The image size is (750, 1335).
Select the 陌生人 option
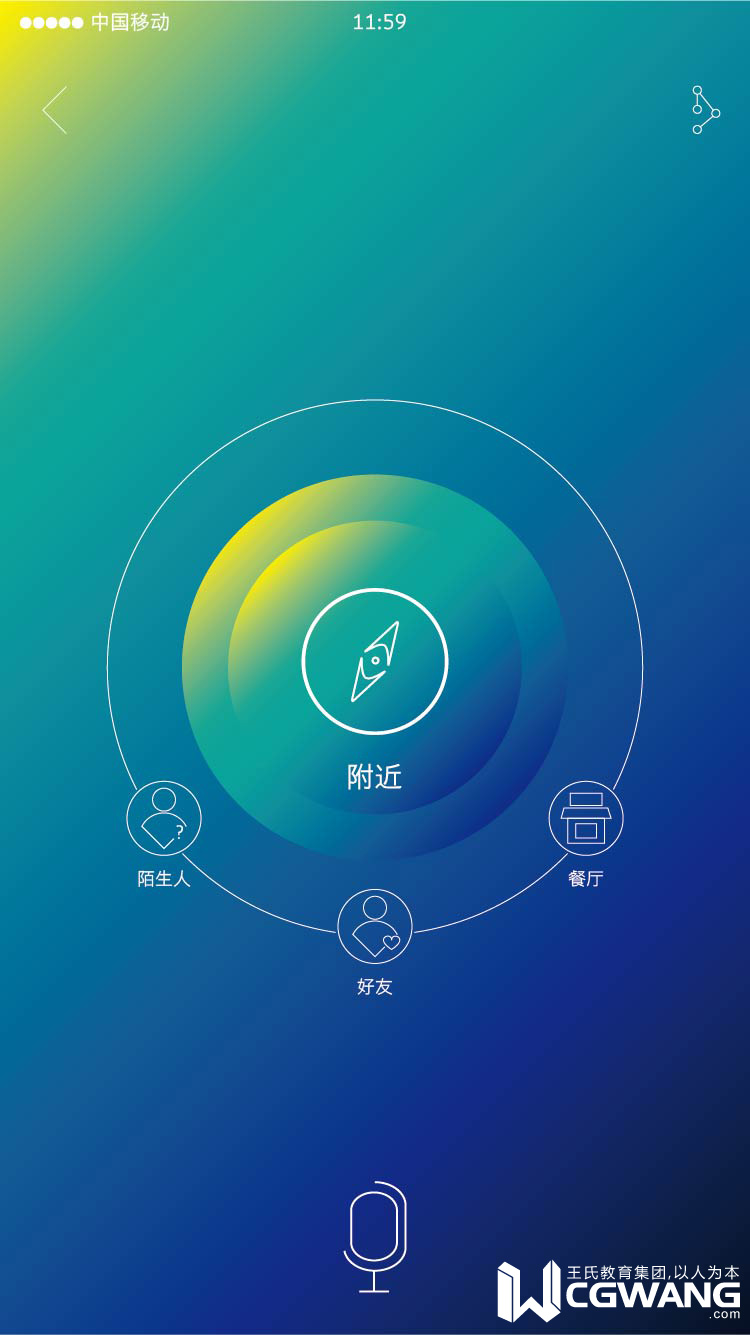pyautogui.click(x=164, y=819)
